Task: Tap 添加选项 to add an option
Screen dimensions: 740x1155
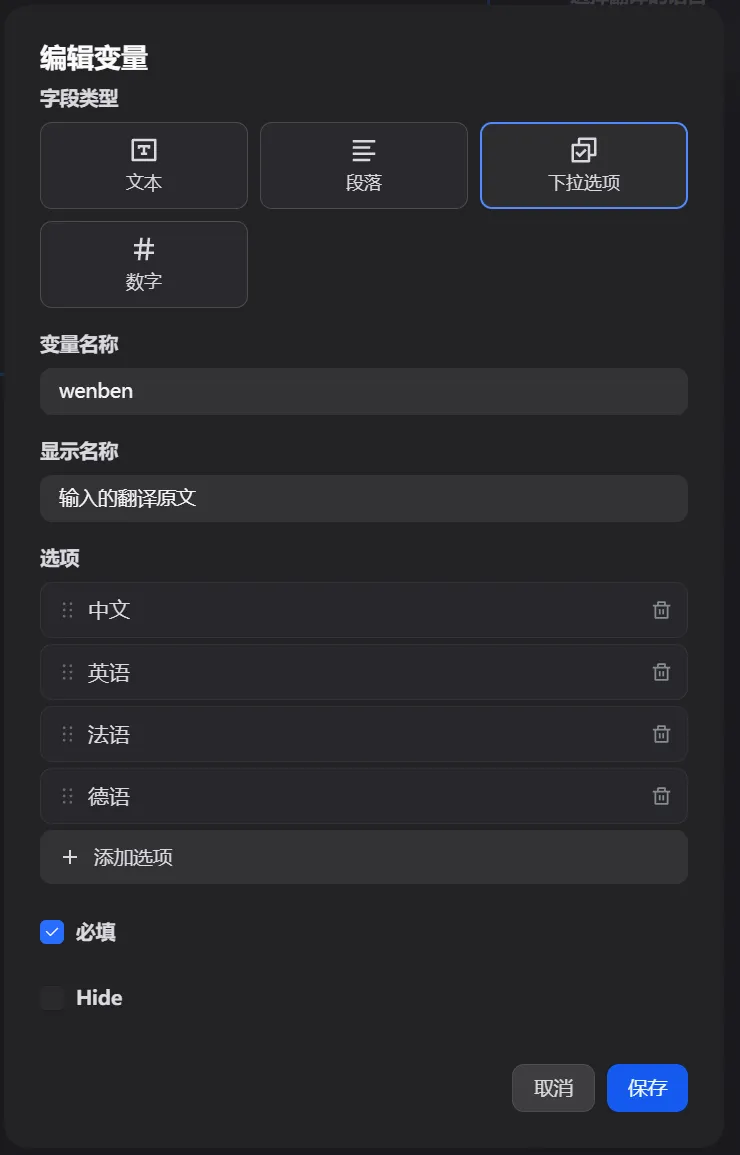Action: coord(364,857)
